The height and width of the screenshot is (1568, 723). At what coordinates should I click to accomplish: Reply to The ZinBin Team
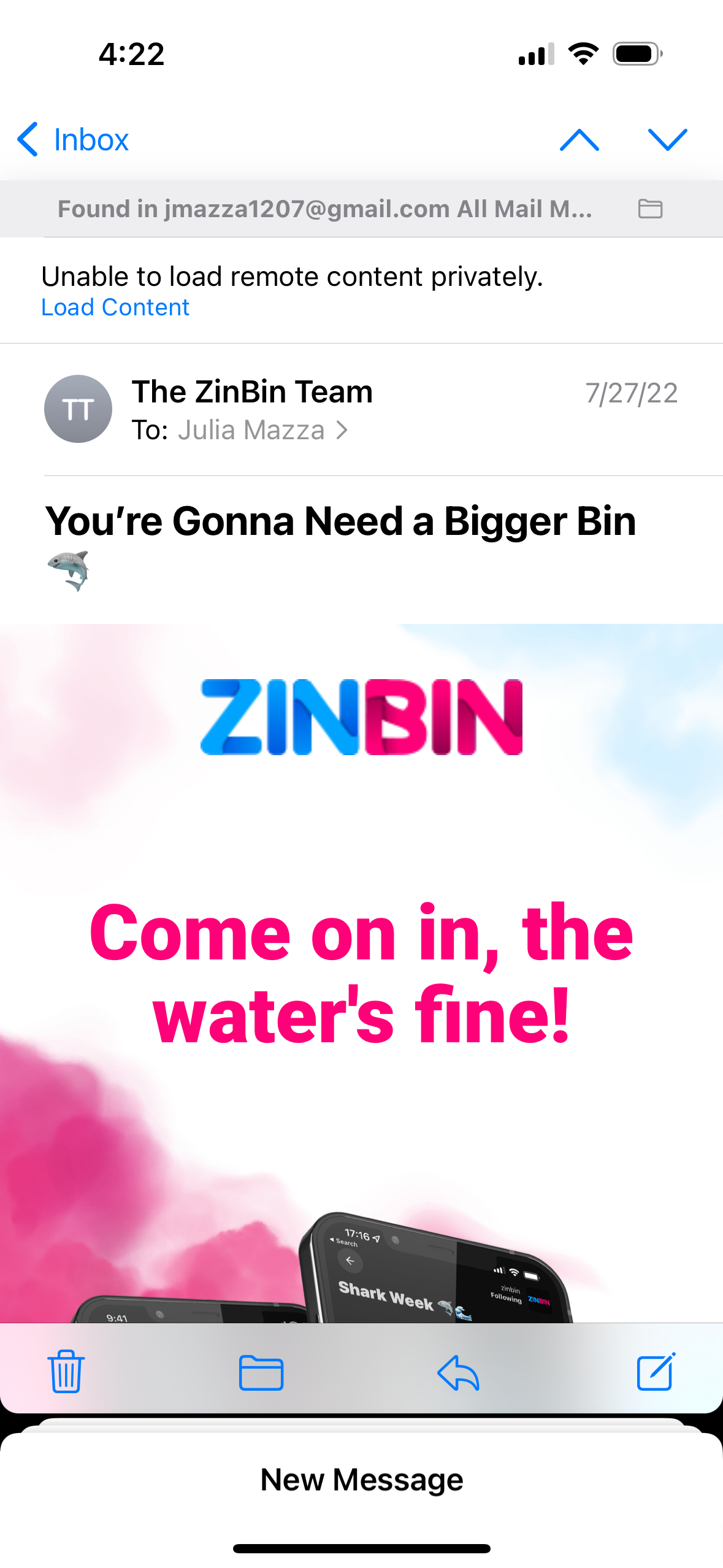[x=458, y=1372]
